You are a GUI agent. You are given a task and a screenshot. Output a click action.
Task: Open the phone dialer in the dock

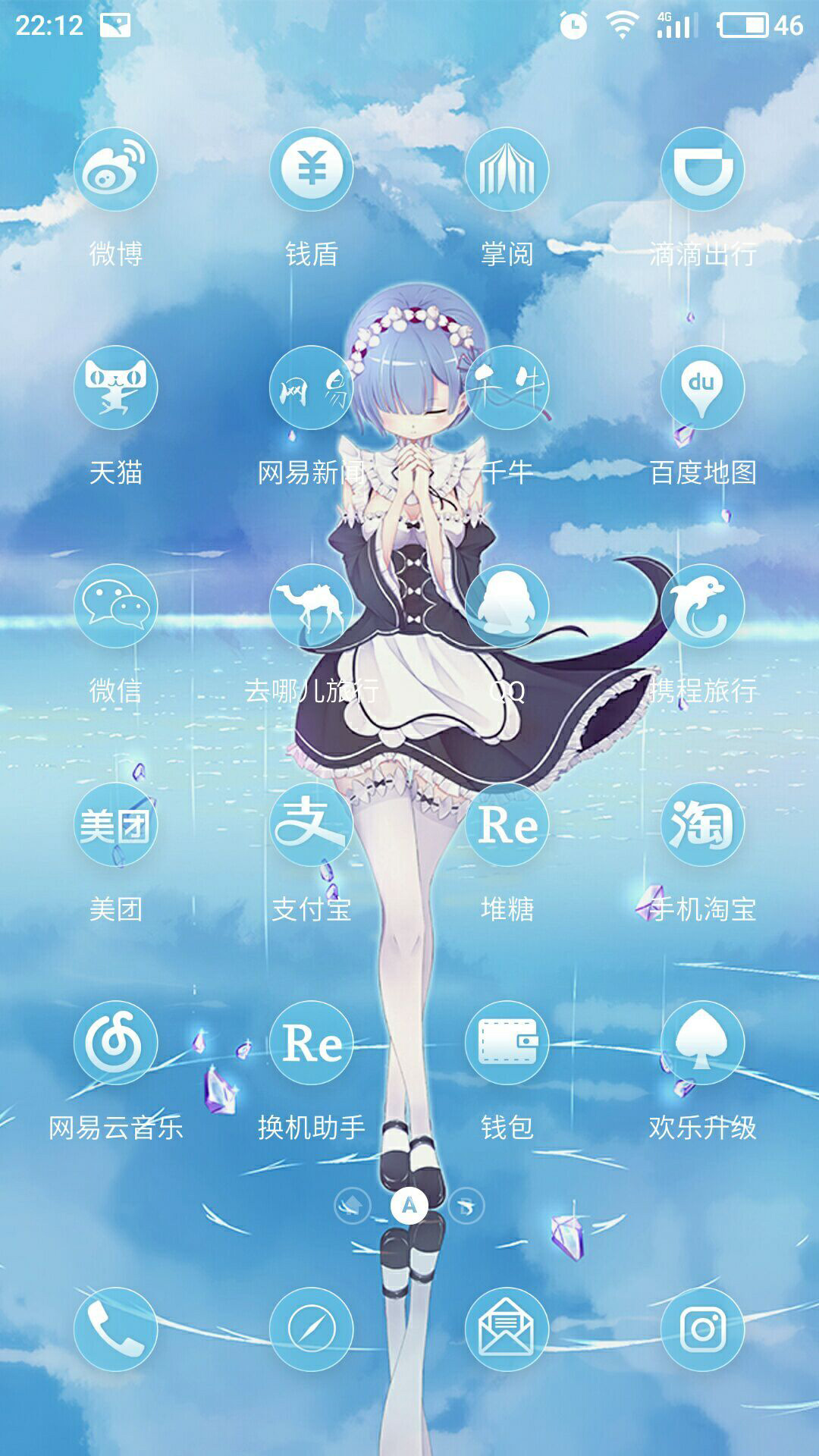[115, 1329]
